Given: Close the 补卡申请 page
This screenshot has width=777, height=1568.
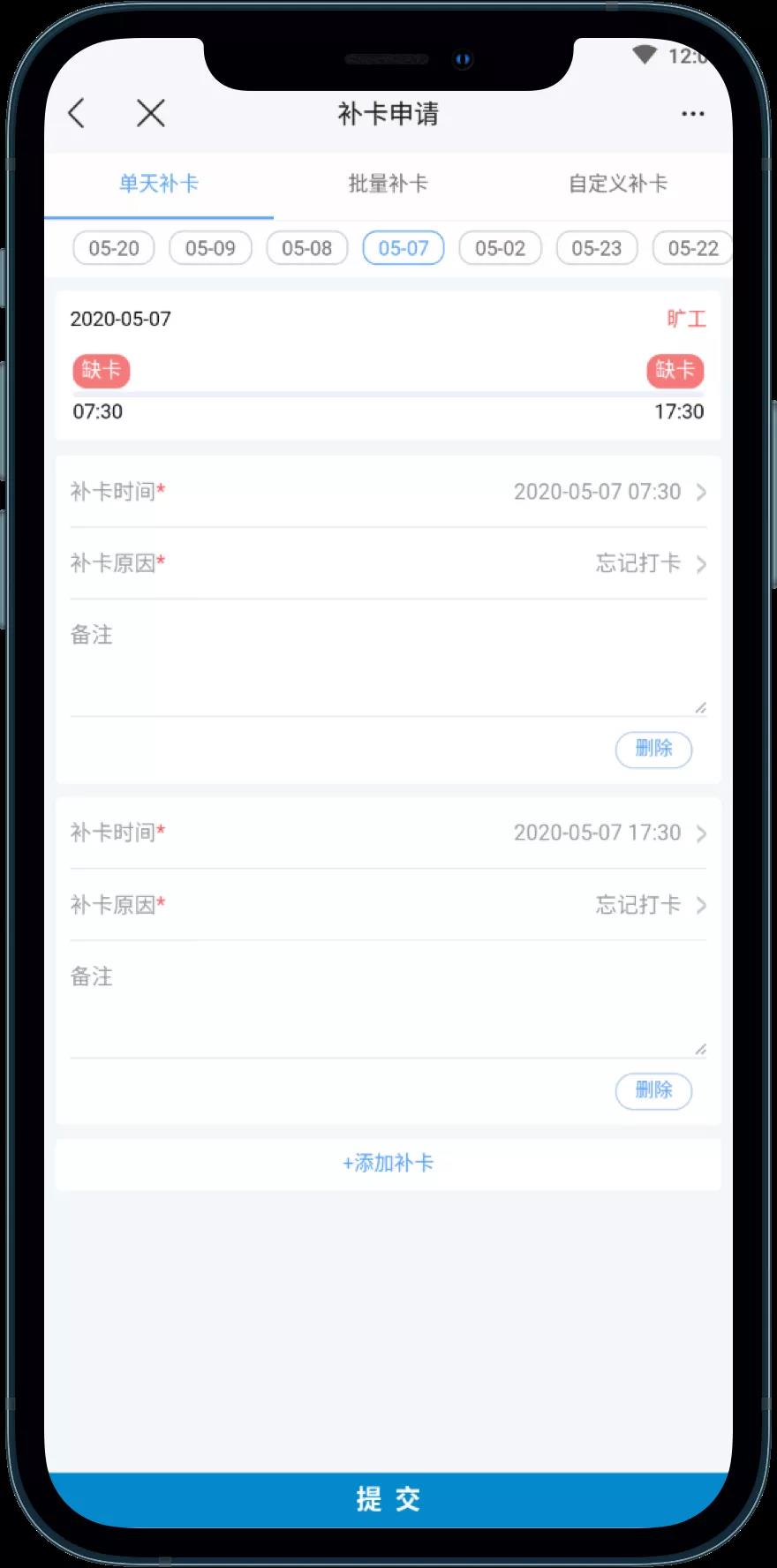Looking at the screenshot, I should pyautogui.click(x=151, y=113).
